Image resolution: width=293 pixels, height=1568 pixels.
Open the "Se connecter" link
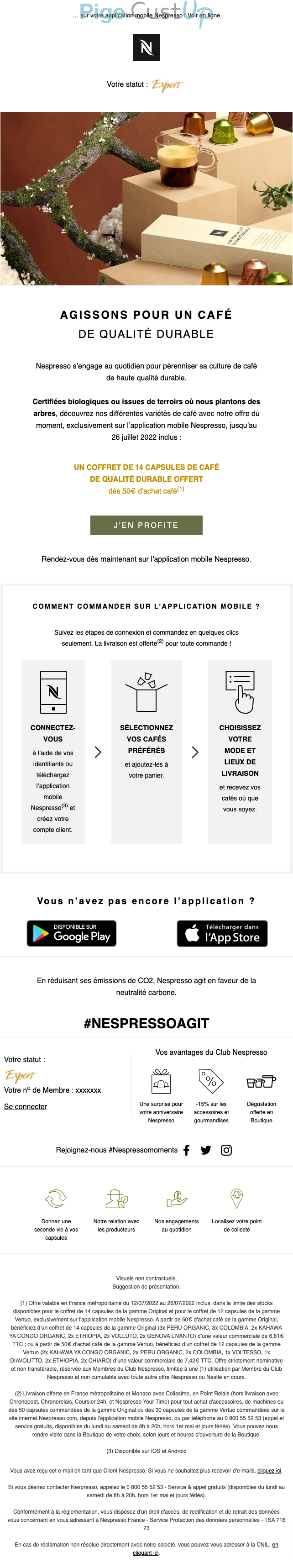click(26, 1107)
